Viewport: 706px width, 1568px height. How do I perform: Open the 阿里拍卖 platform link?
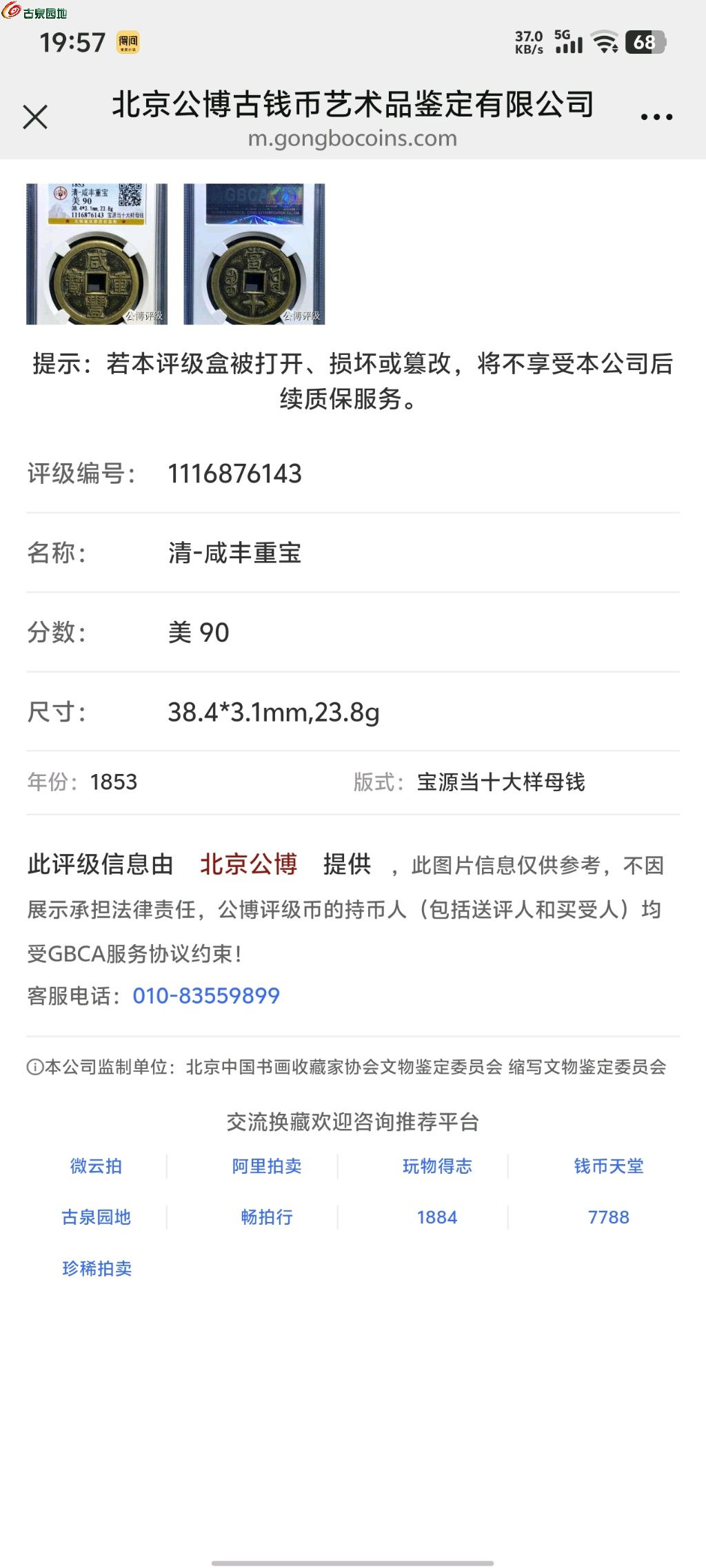267,1166
